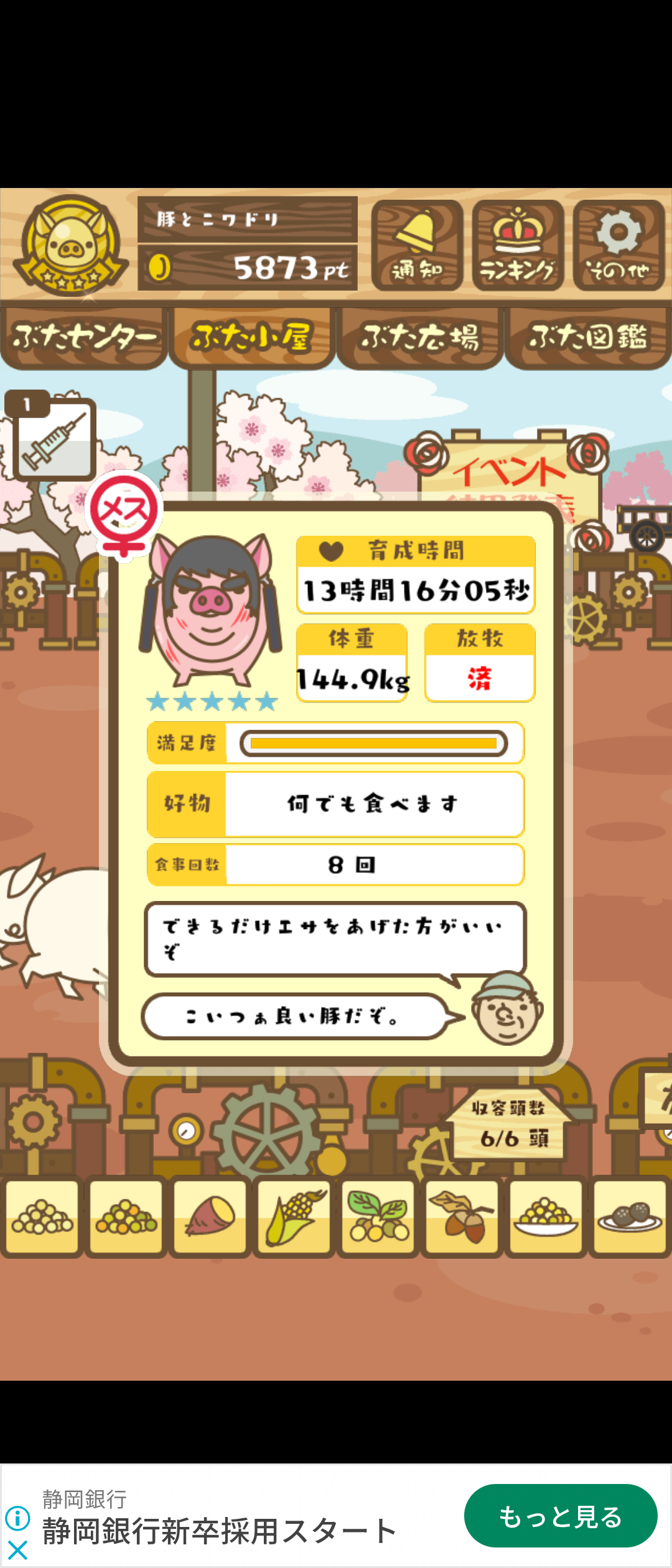Go to the ぶた広場 tab
This screenshot has height=1568, width=672.
pos(420,338)
